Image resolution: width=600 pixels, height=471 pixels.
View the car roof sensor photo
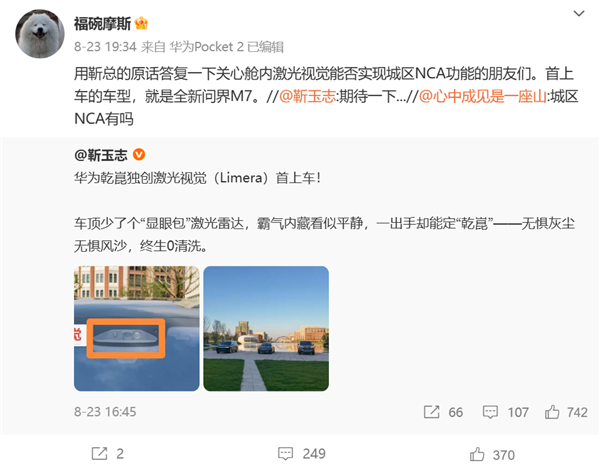point(133,328)
